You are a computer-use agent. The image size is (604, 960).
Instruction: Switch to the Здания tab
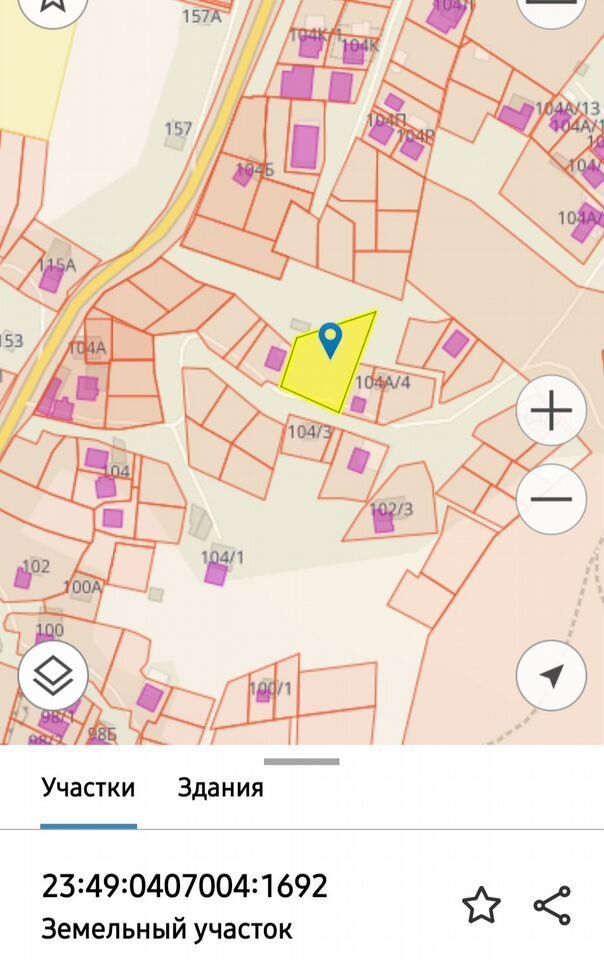(220, 787)
